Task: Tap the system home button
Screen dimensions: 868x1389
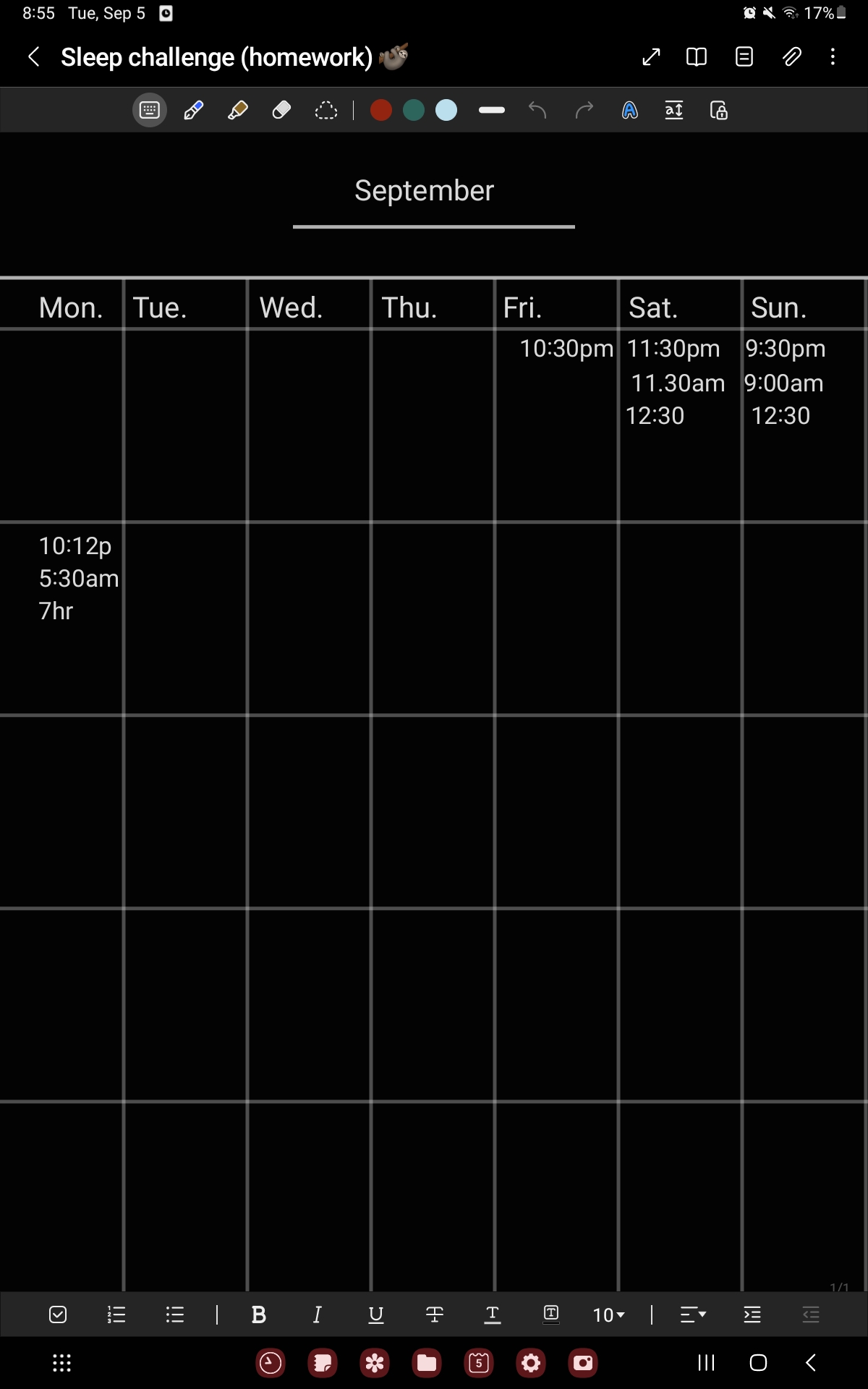Action: tap(758, 1363)
